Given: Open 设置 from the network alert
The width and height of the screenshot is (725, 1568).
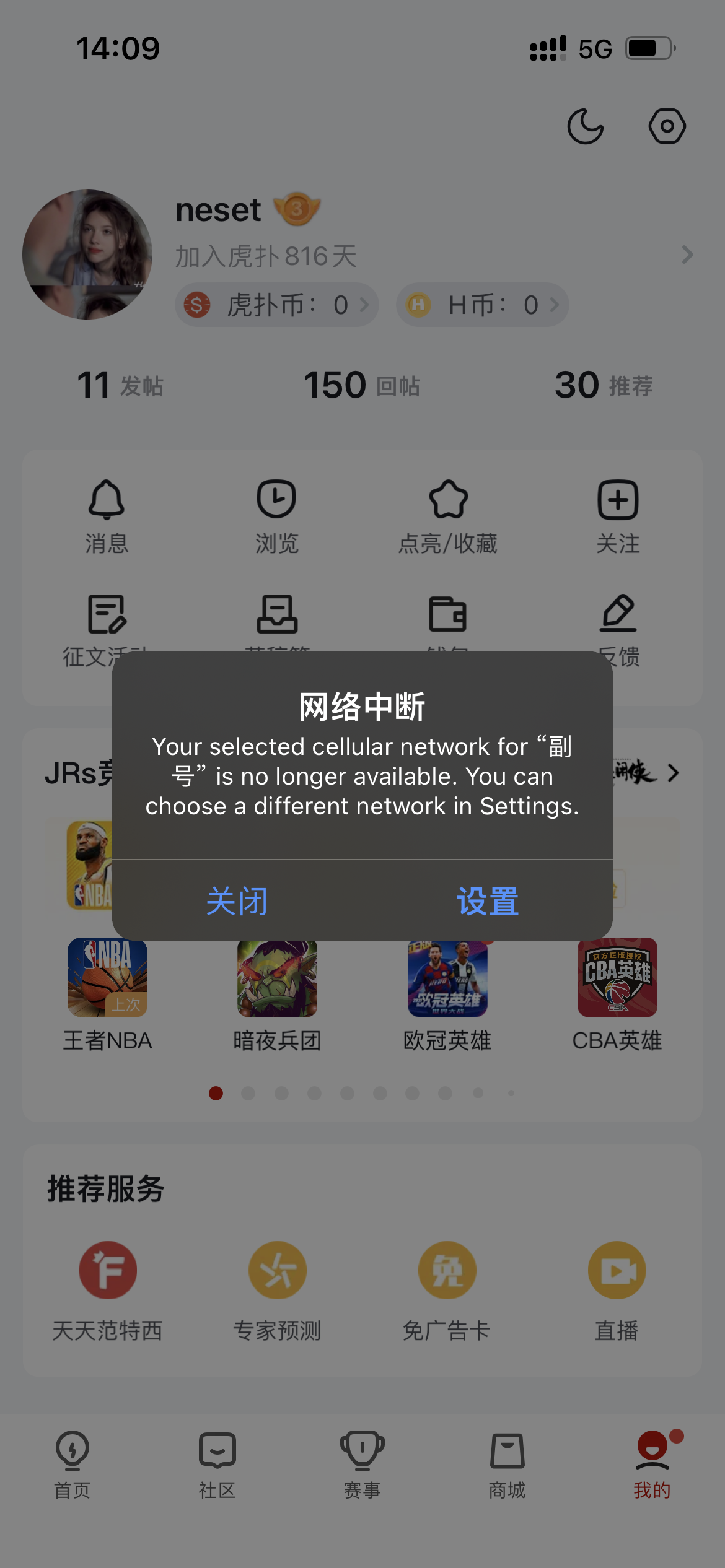Looking at the screenshot, I should click(488, 900).
